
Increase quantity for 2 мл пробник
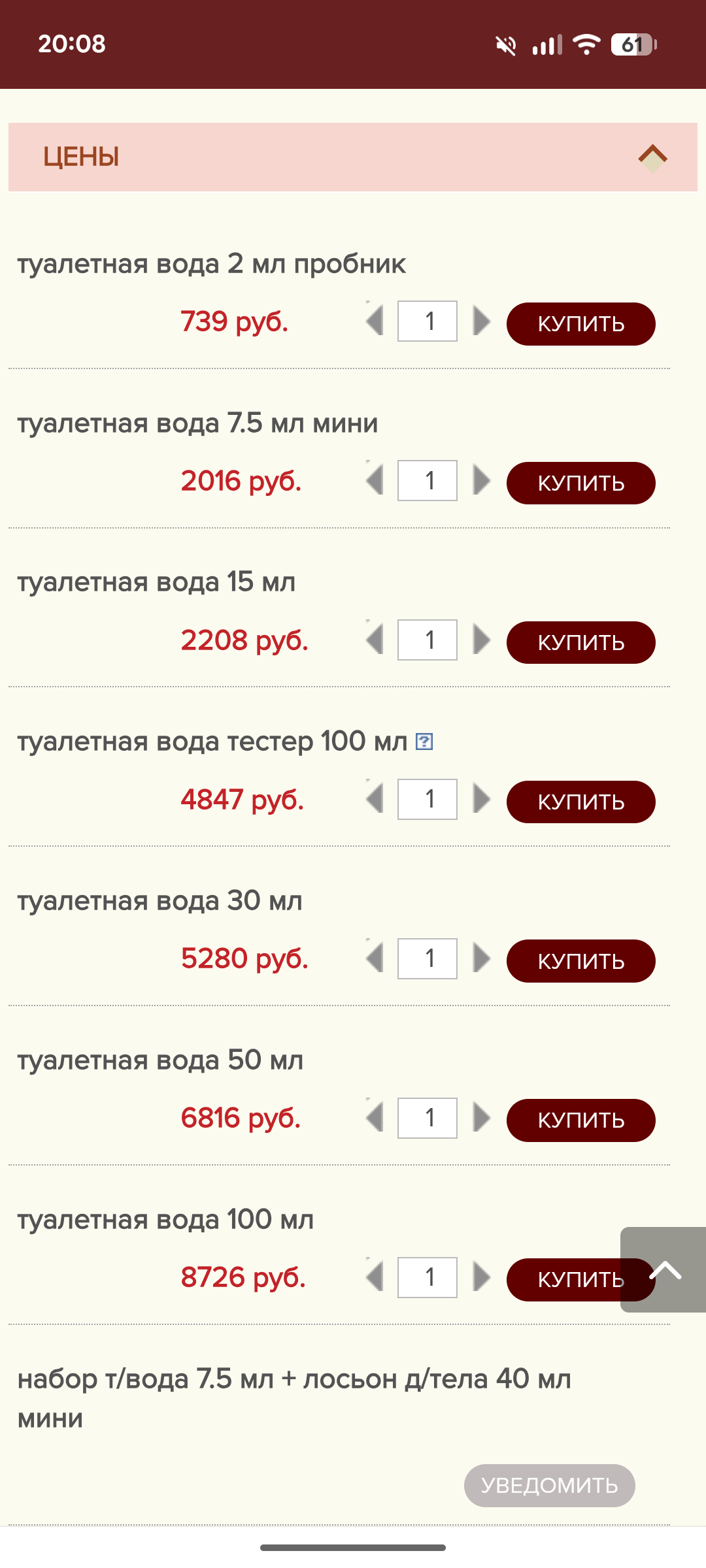[x=482, y=321]
